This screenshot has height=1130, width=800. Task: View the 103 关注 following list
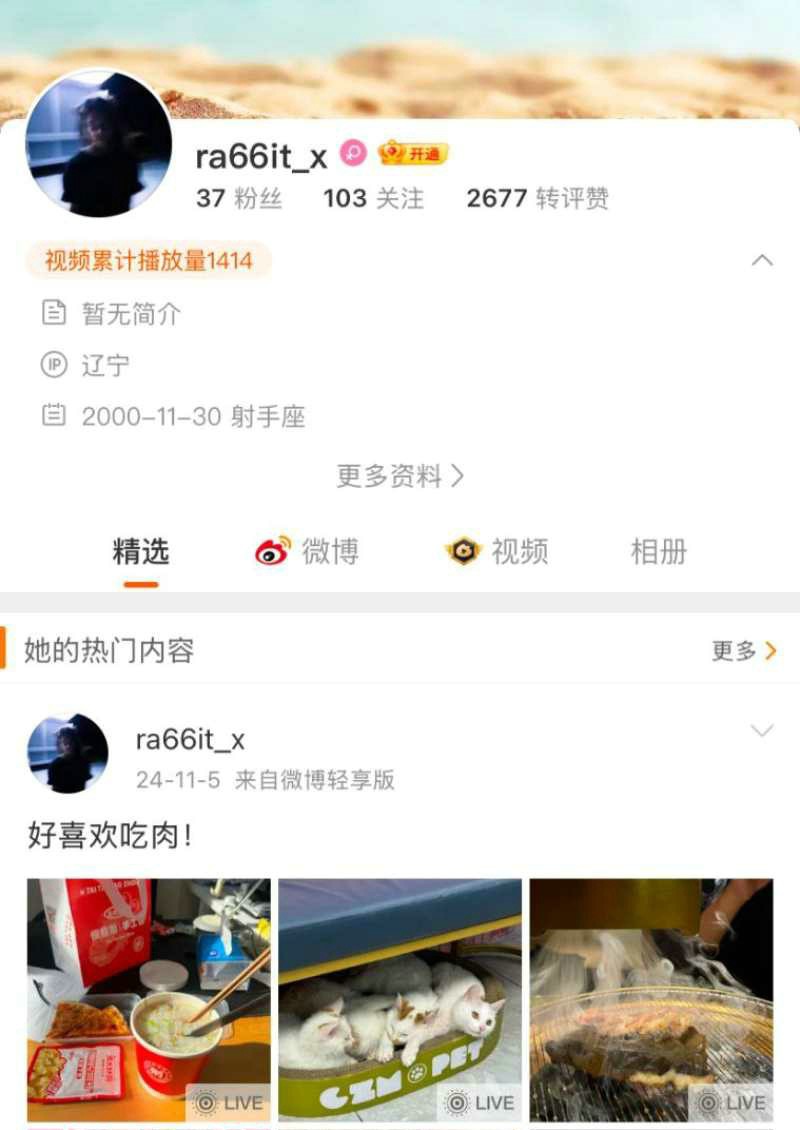[373, 198]
